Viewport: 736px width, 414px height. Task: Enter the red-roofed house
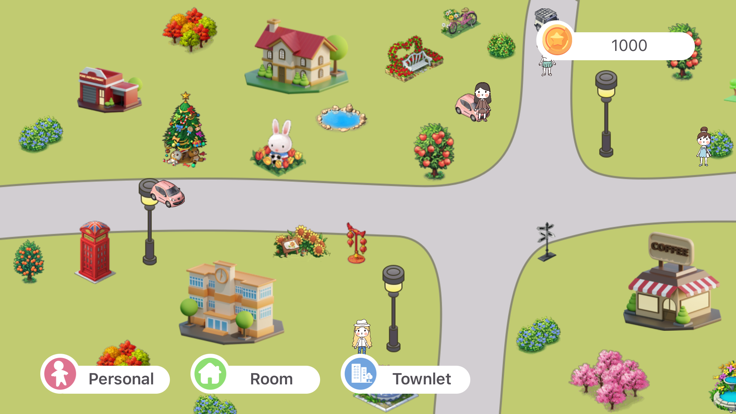click(x=296, y=56)
